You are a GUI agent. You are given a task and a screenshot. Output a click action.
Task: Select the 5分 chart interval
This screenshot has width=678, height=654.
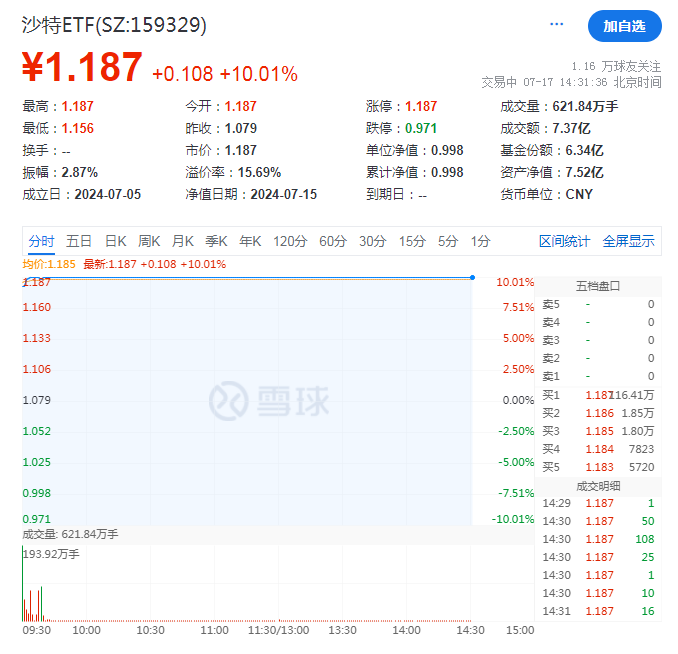coord(447,241)
